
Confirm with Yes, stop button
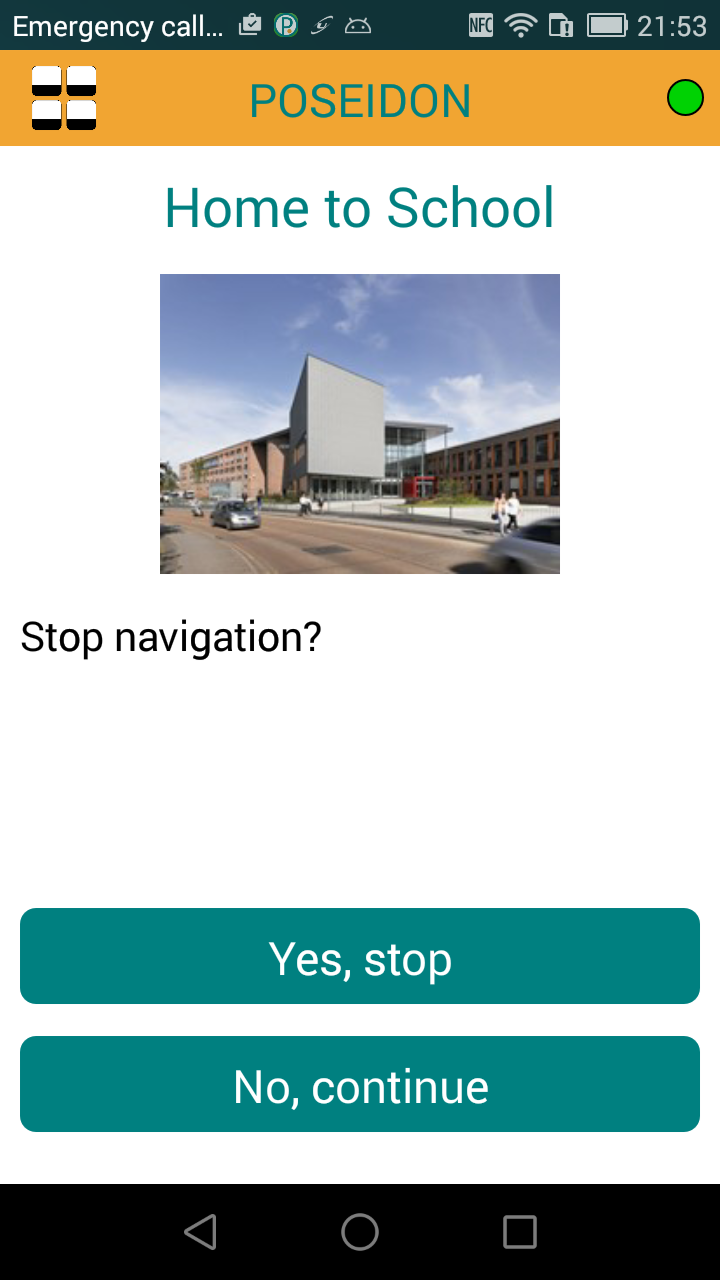360,956
